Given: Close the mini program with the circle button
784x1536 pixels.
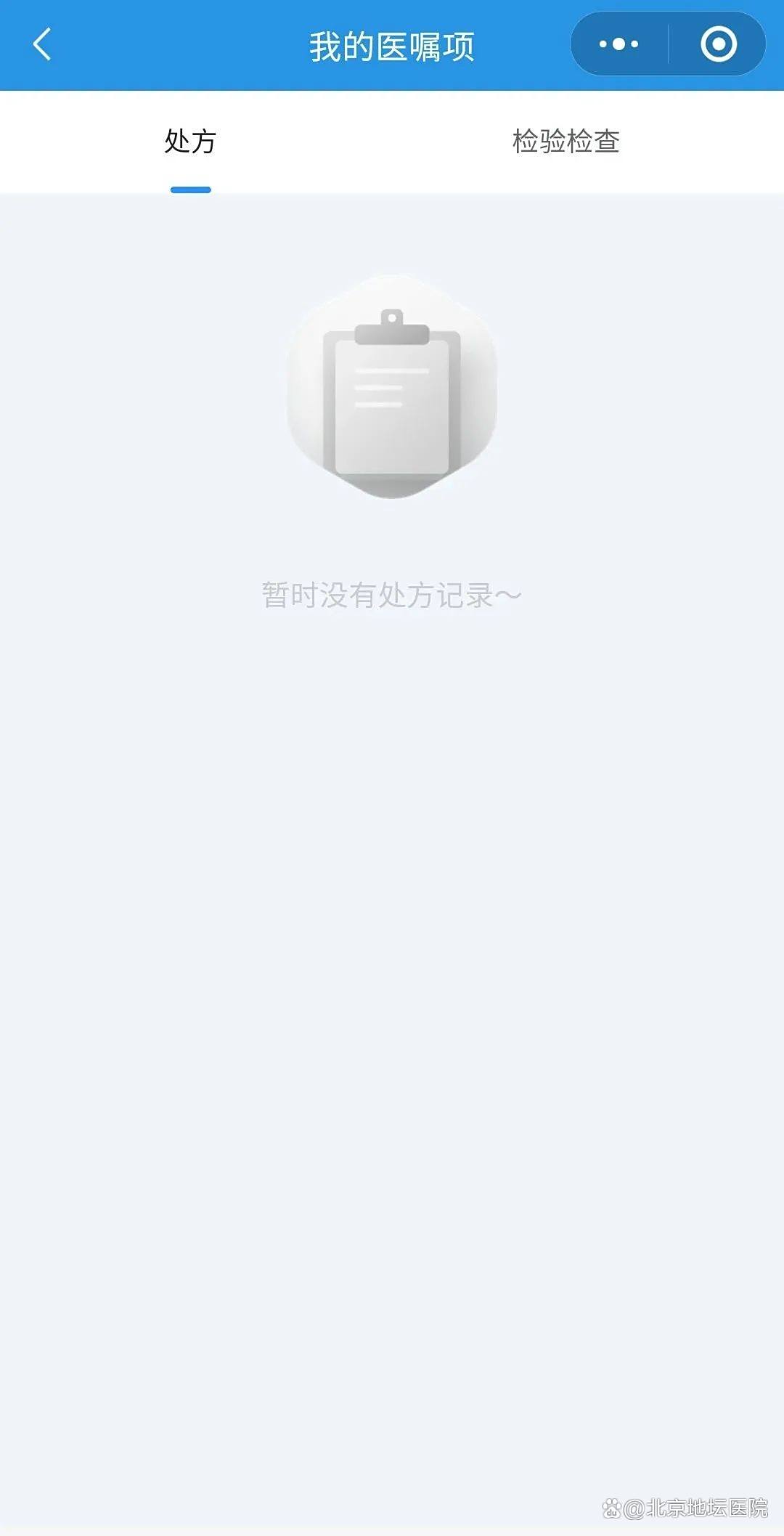Looking at the screenshot, I should (x=718, y=44).
